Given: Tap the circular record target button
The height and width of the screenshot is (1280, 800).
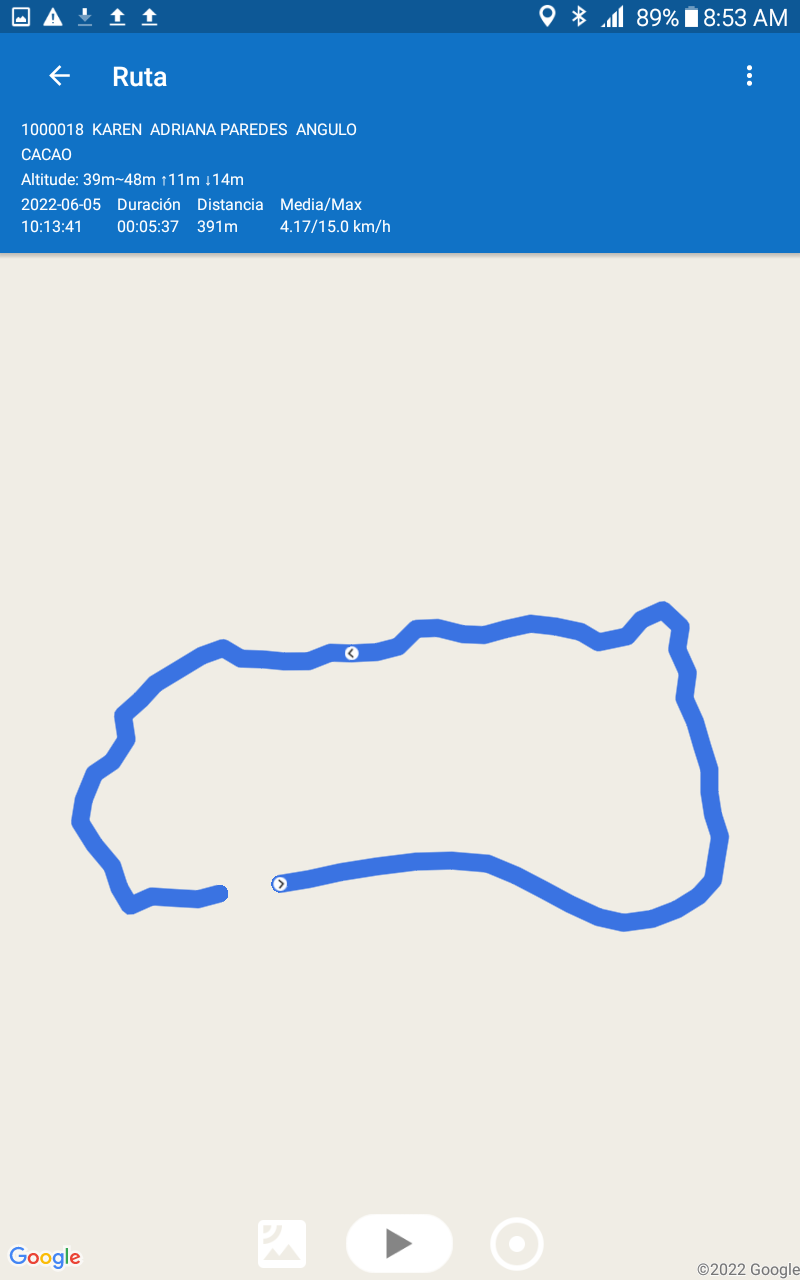Looking at the screenshot, I should (517, 1244).
